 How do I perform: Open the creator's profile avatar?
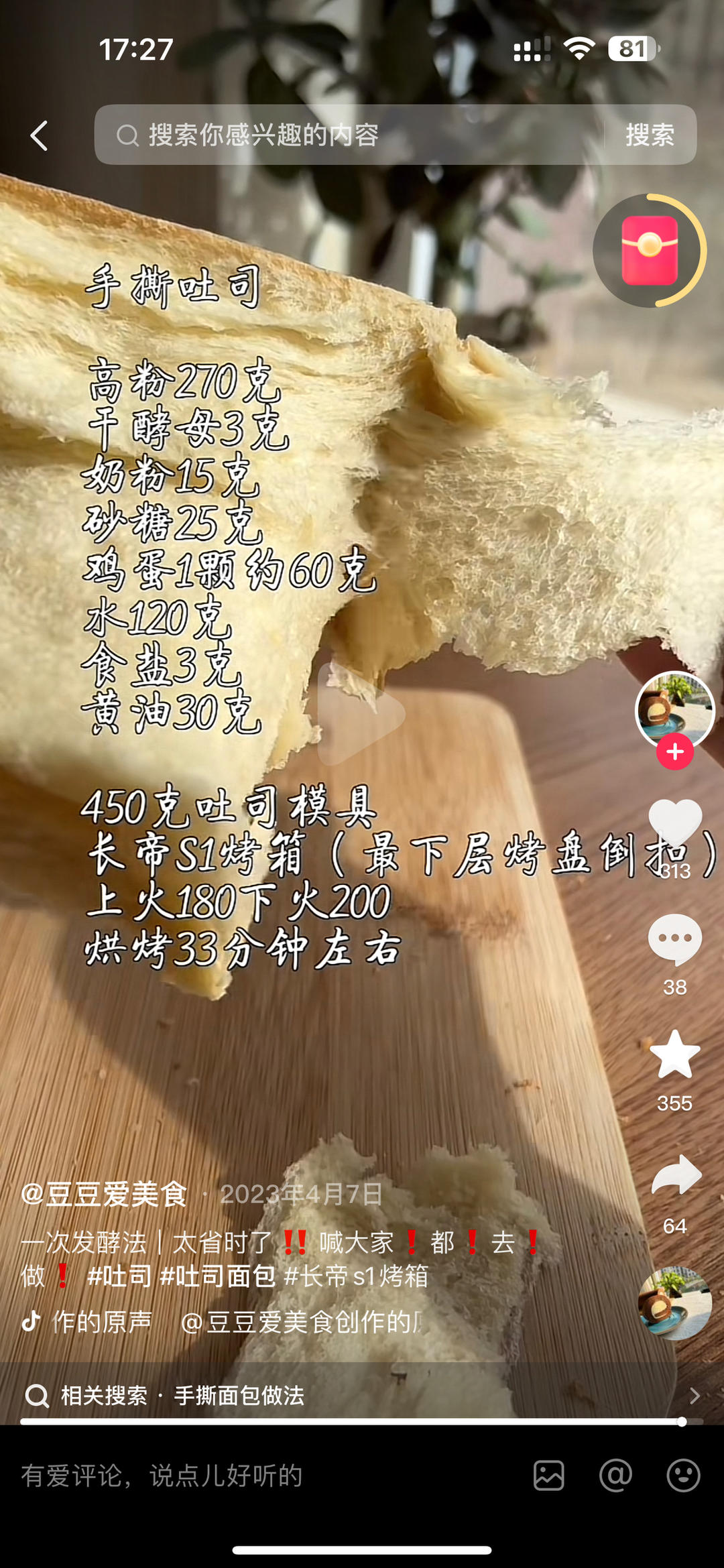(x=674, y=709)
